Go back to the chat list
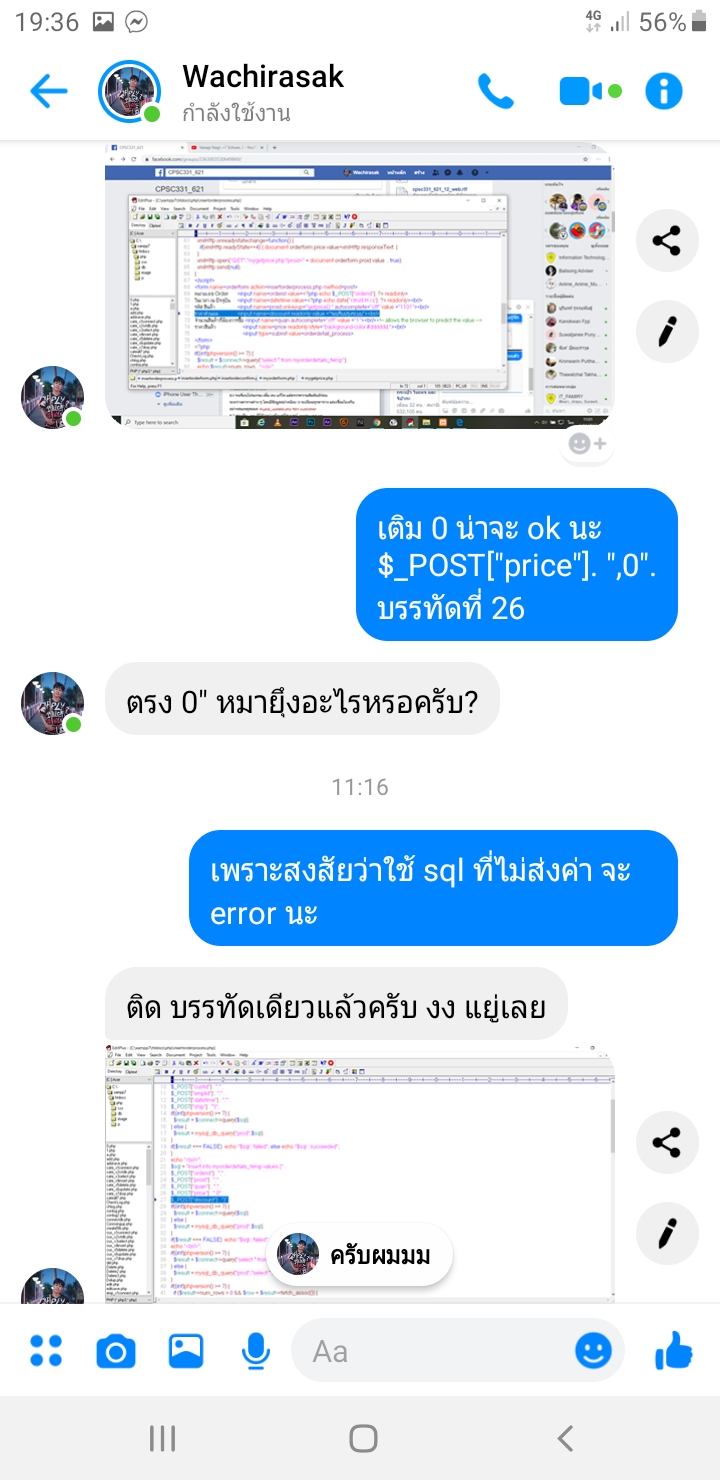The image size is (720, 1480). point(48,92)
